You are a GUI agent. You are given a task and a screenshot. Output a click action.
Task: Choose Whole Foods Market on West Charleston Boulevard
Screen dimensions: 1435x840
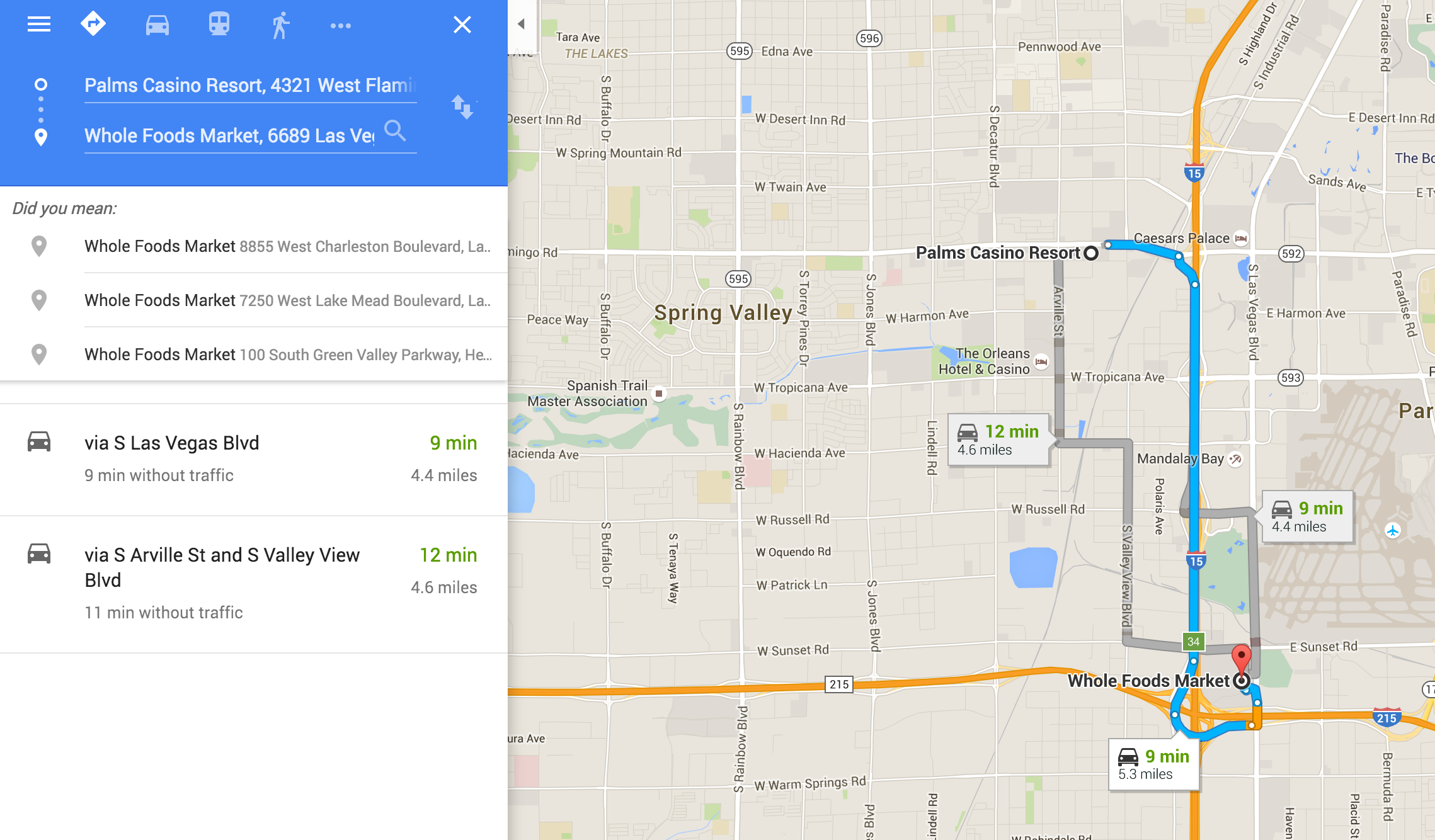pyautogui.click(x=287, y=246)
